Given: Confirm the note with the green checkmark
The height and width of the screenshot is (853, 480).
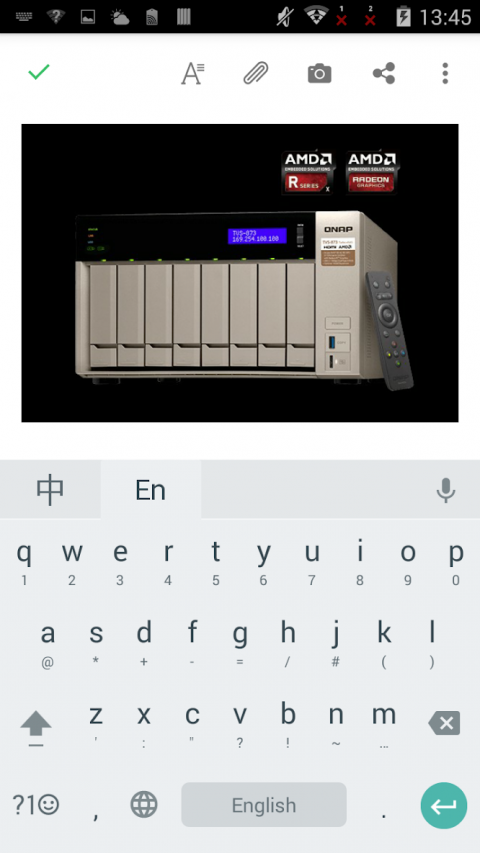Looking at the screenshot, I should [x=39, y=72].
